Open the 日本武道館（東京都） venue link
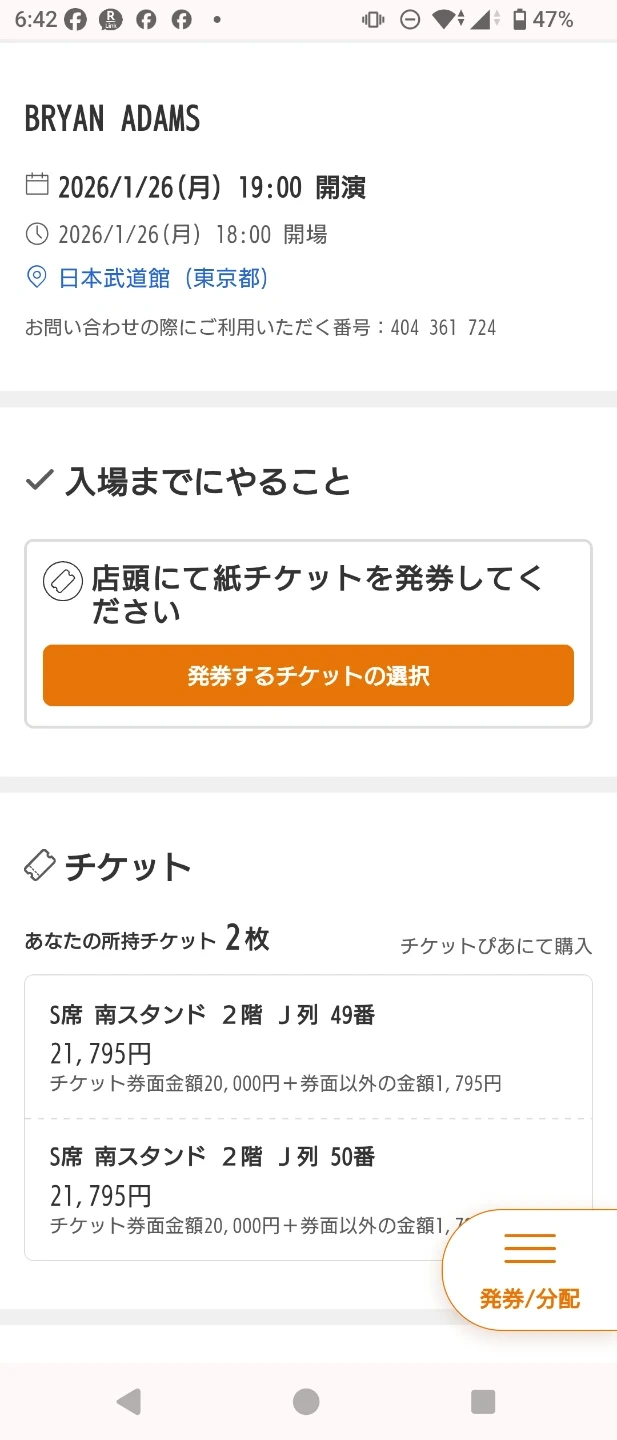 (x=163, y=278)
